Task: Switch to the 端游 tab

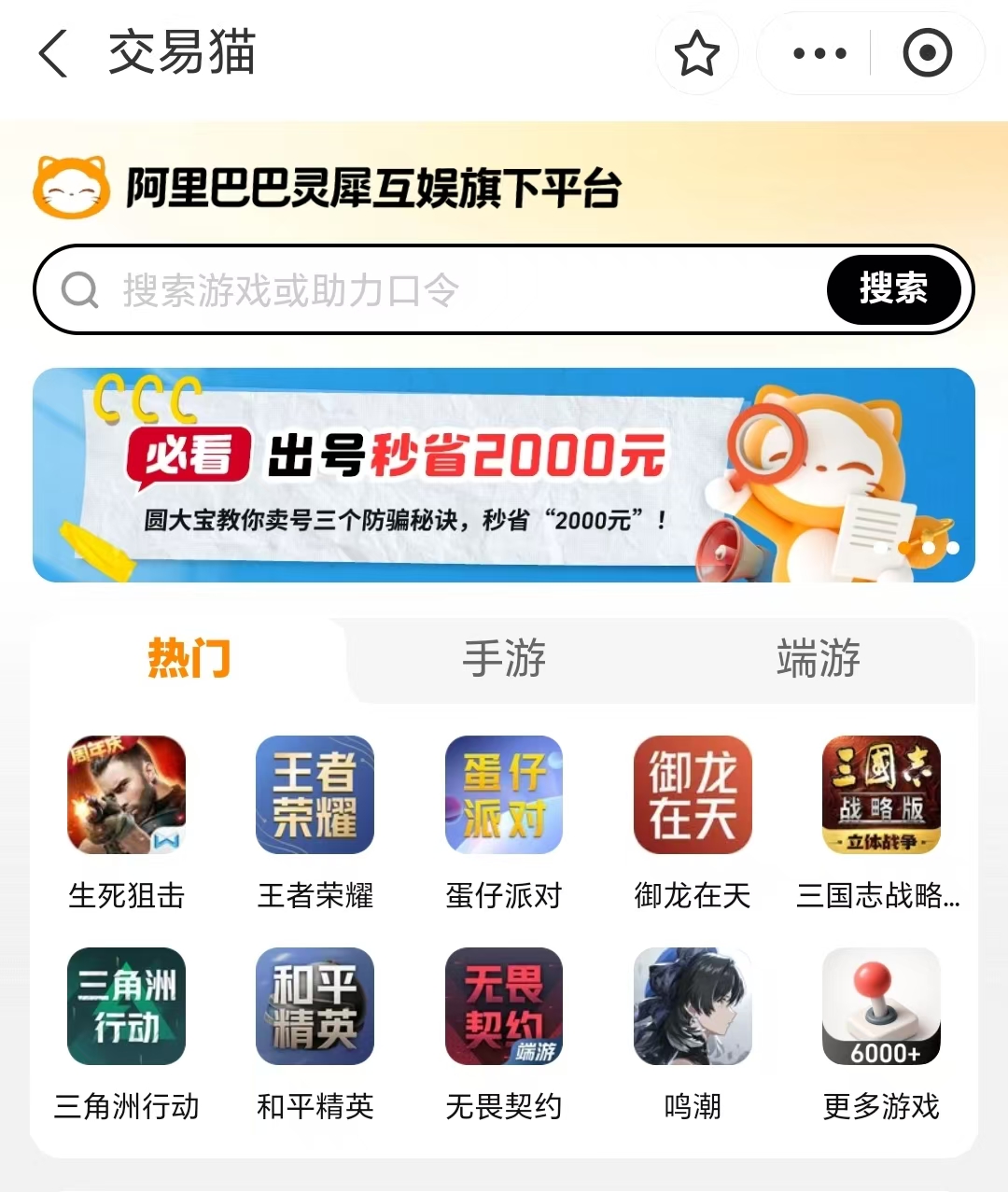Action: click(818, 659)
